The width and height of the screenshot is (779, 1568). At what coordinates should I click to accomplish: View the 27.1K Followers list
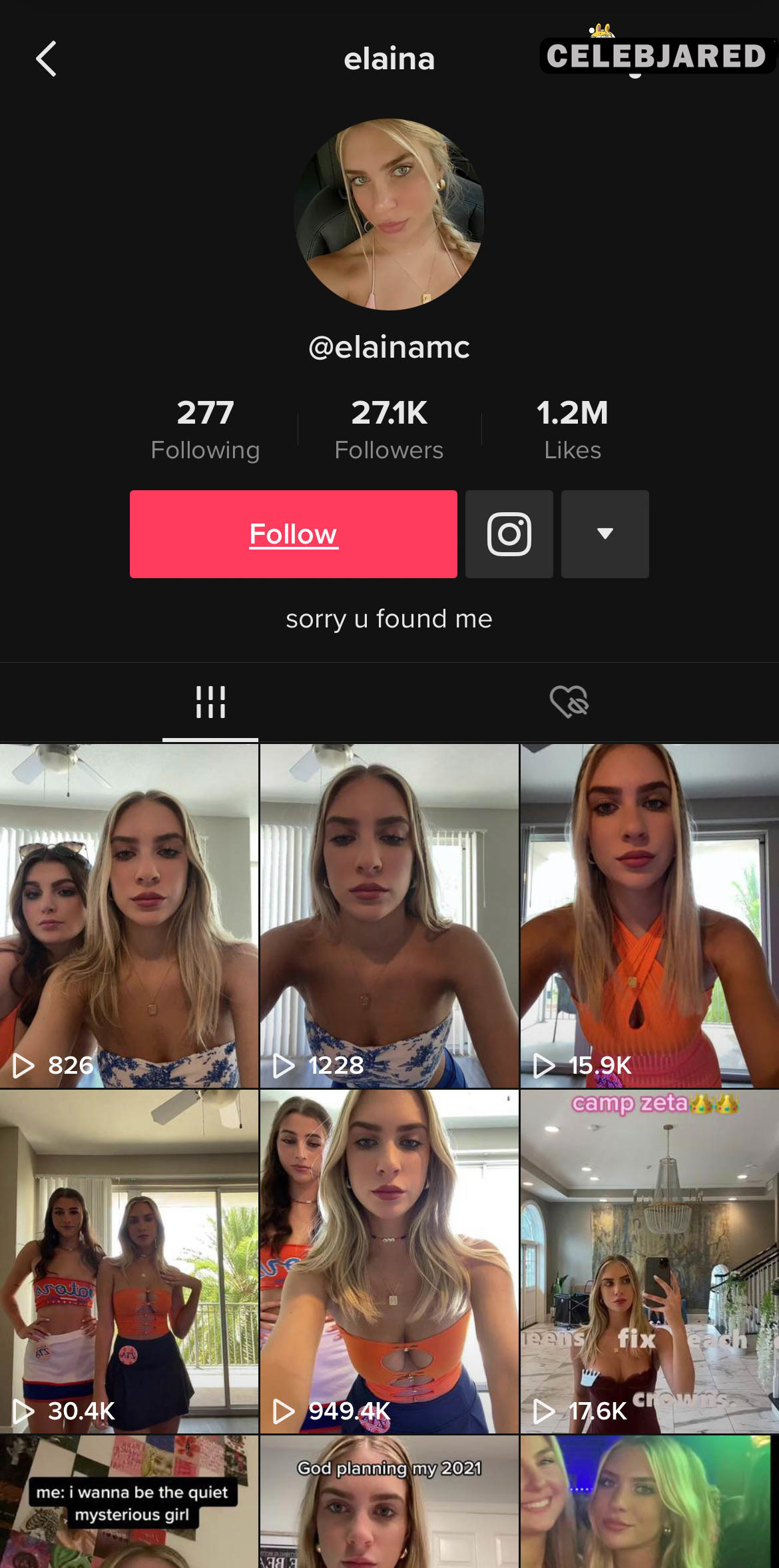click(x=389, y=430)
